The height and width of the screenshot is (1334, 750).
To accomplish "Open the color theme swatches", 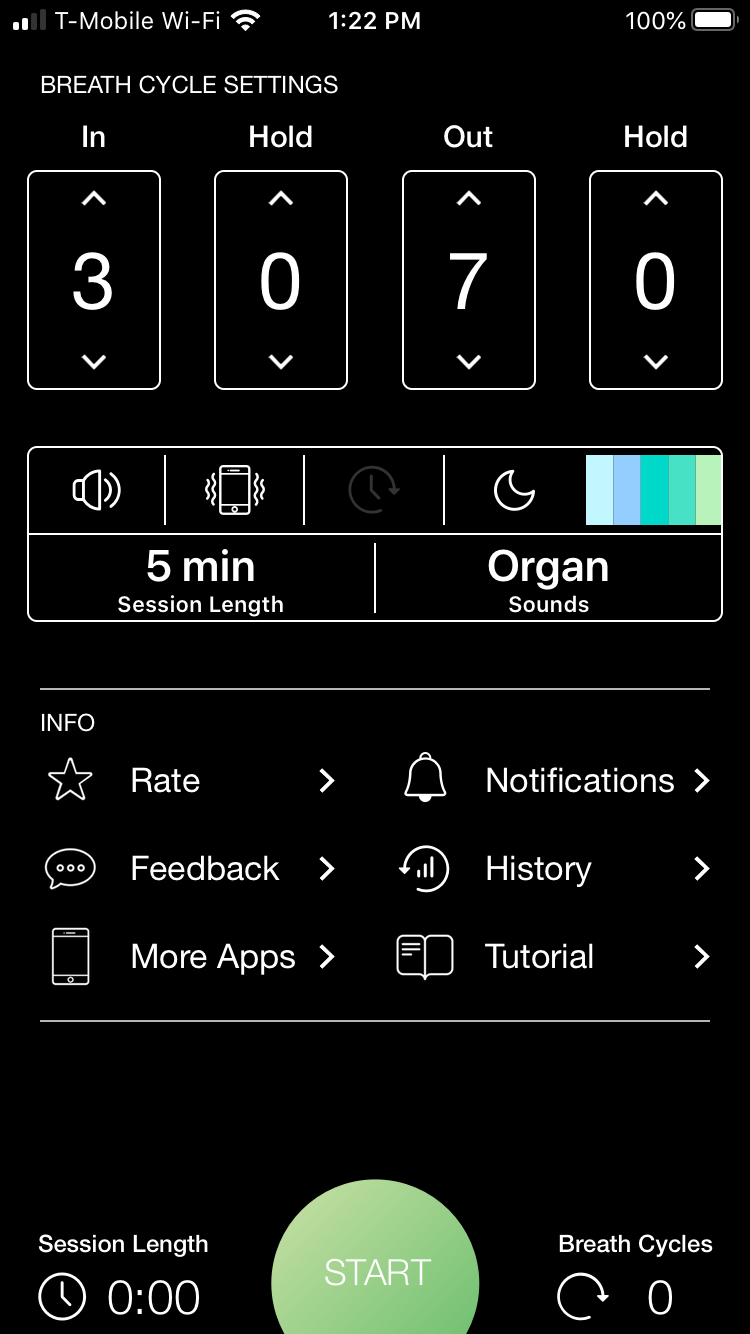I will [653, 490].
